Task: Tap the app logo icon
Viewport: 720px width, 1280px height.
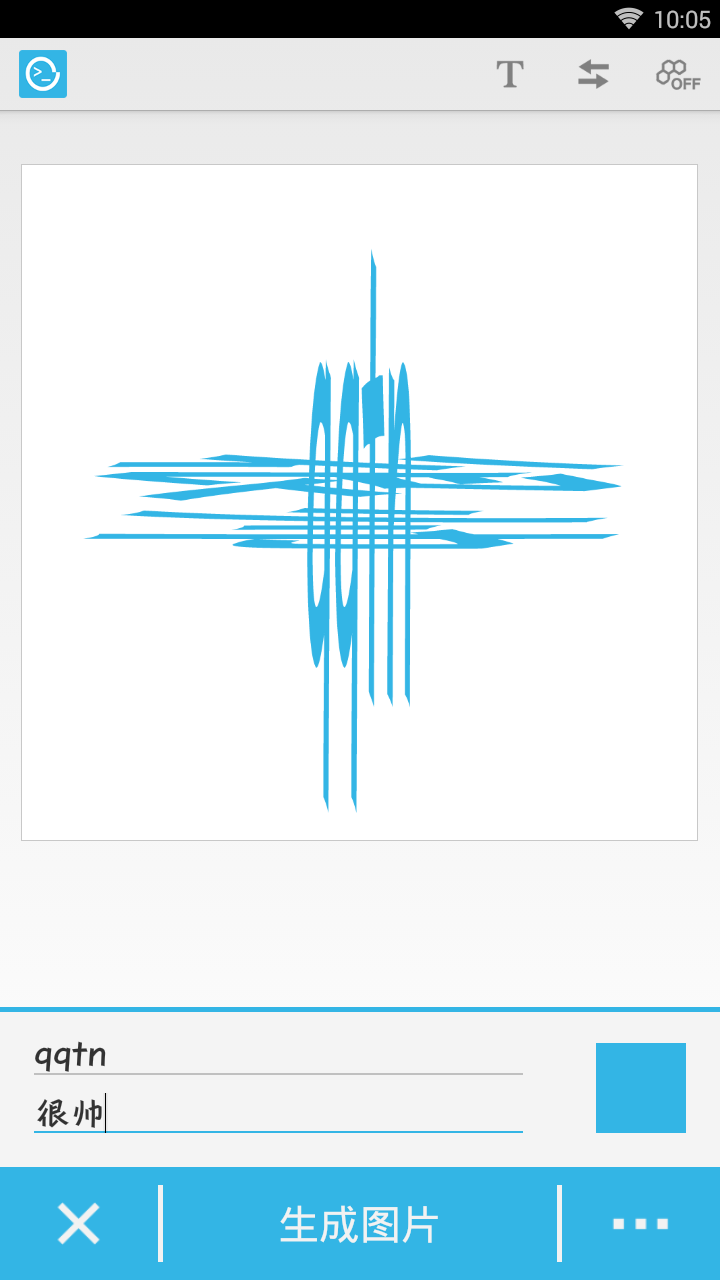Action: point(43,74)
